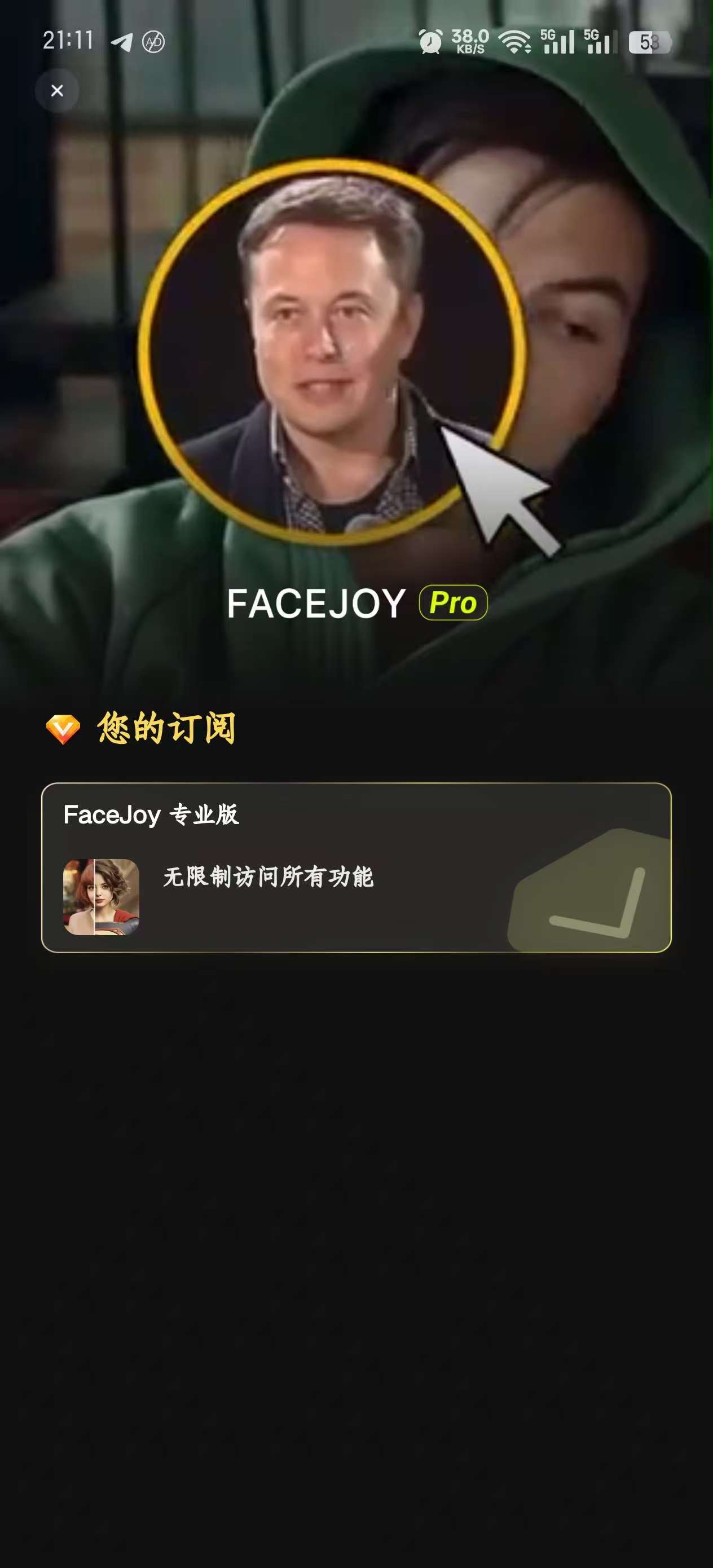Select the FaceJoy 专业版 subscription card
Image resolution: width=713 pixels, height=1568 pixels.
[x=356, y=867]
